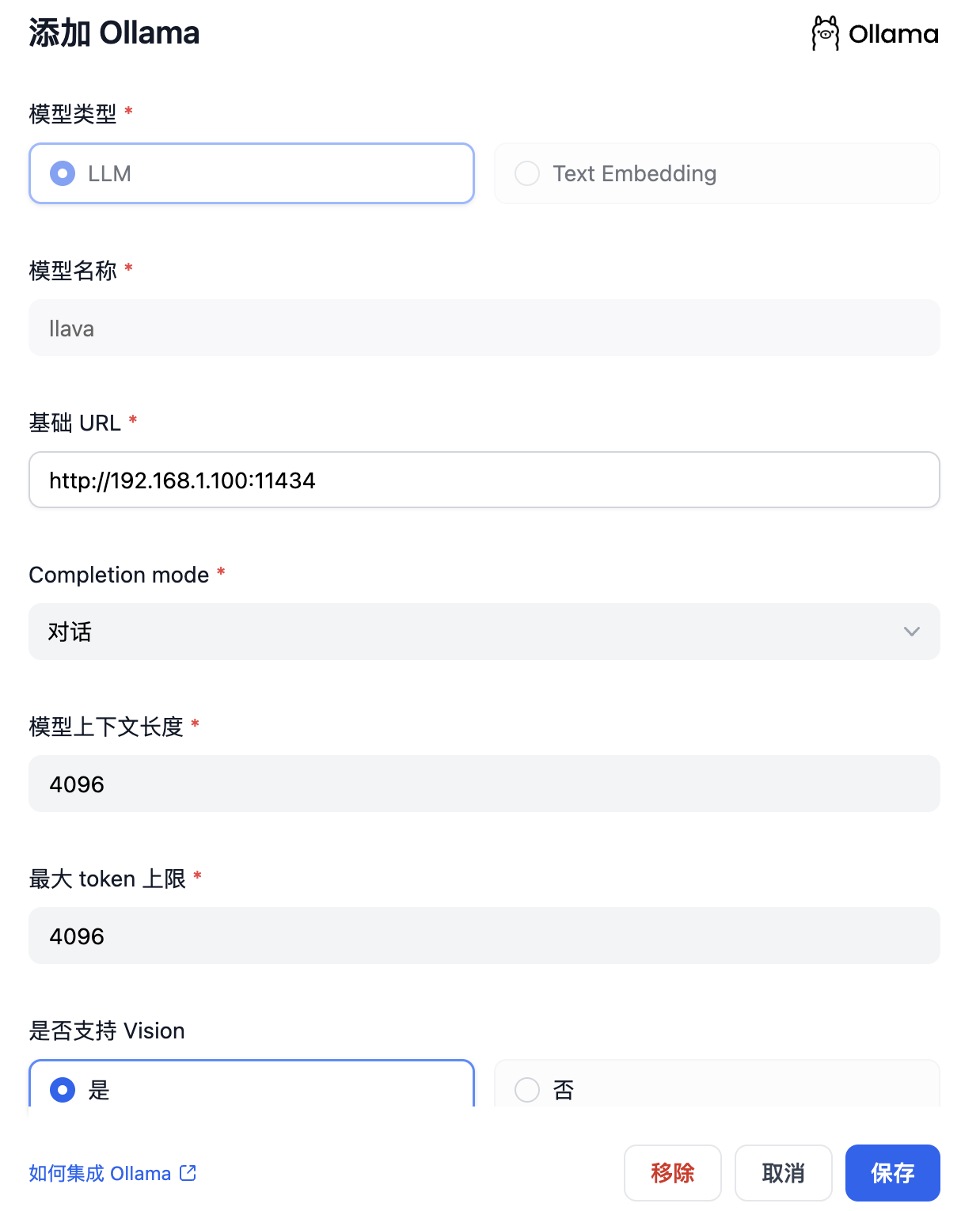Enable Vision support by choosing 是
The height and width of the screenshot is (1211, 980).
click(x=251, y=1089)
